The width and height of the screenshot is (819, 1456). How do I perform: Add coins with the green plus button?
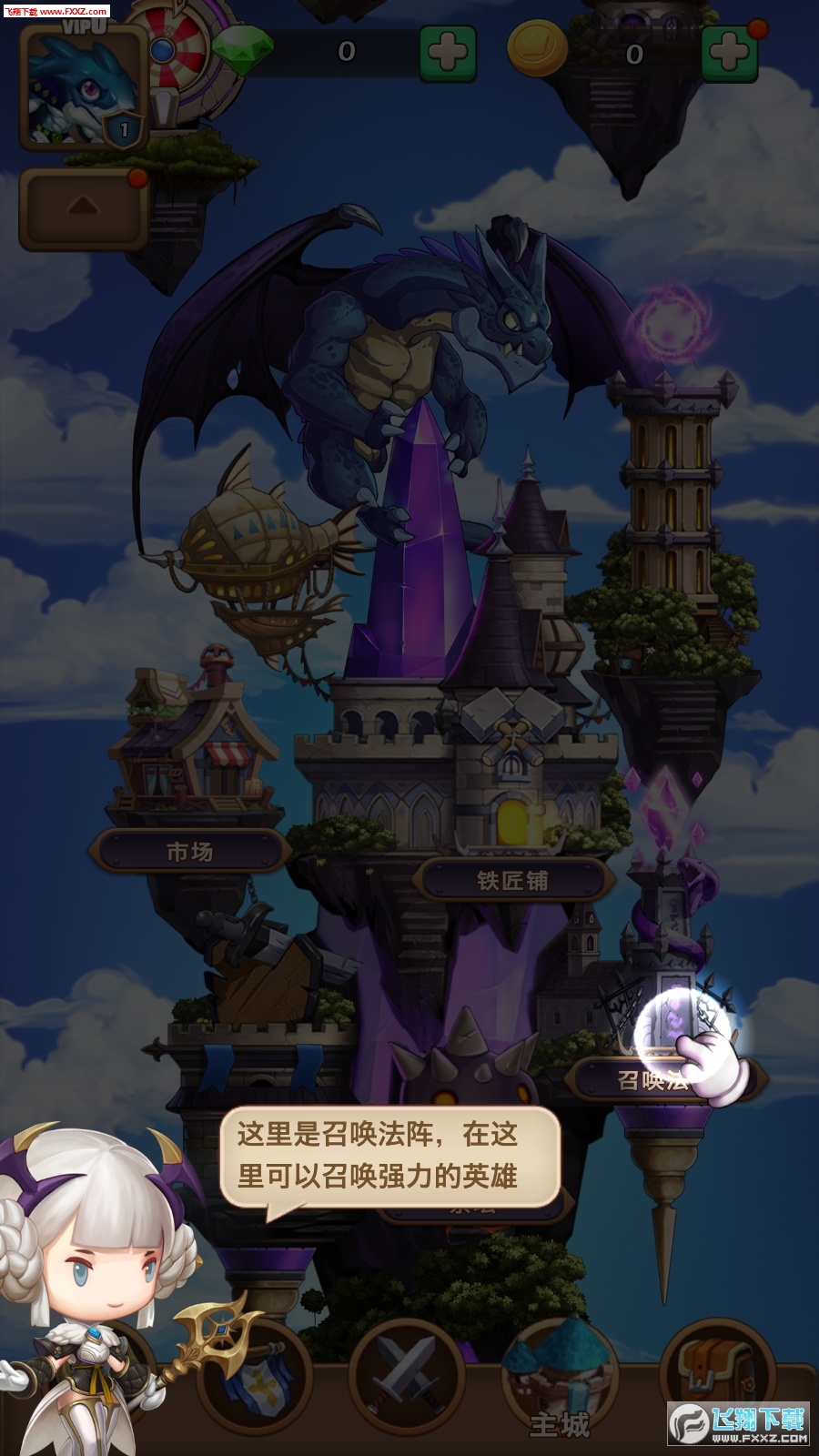[x=729, y=54]
